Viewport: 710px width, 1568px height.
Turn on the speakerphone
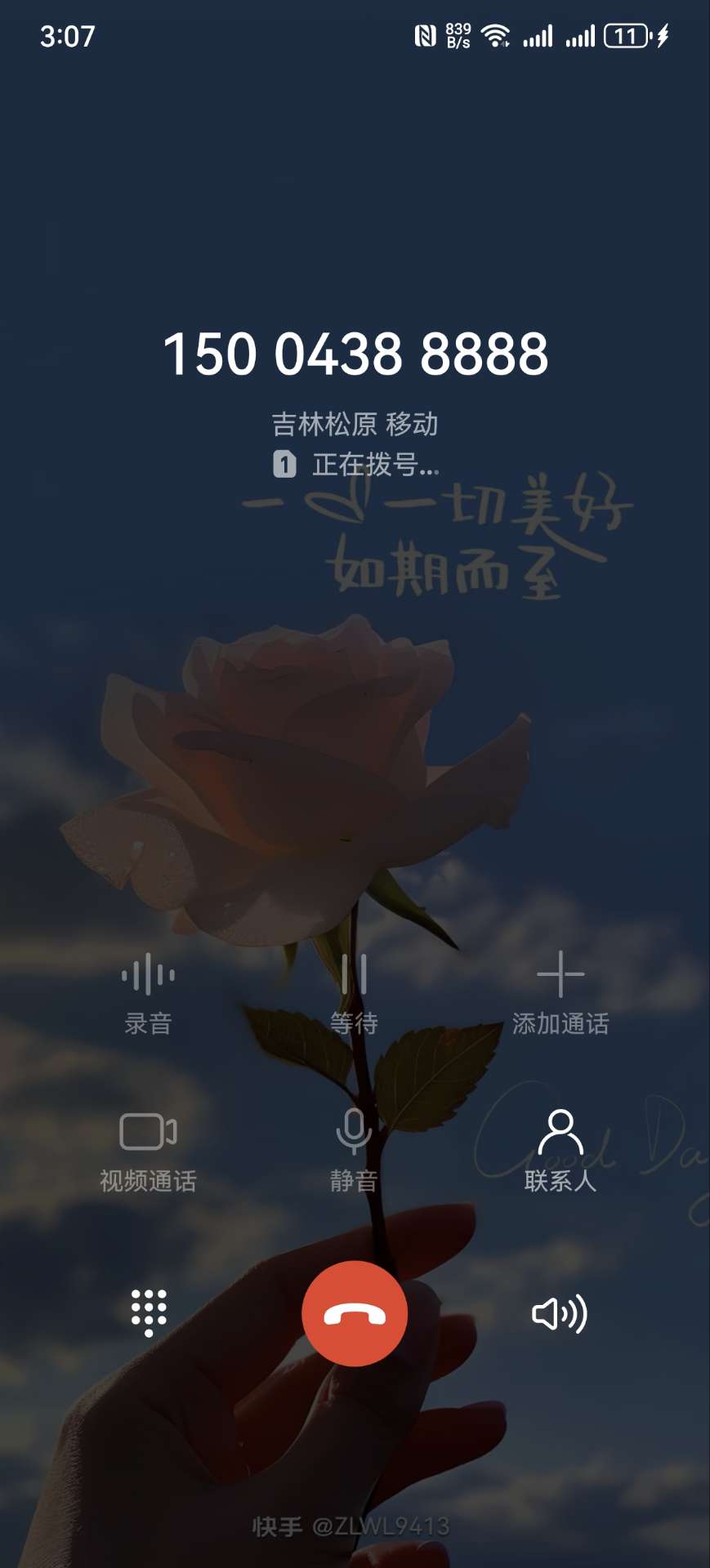[x=560, y=1313]
